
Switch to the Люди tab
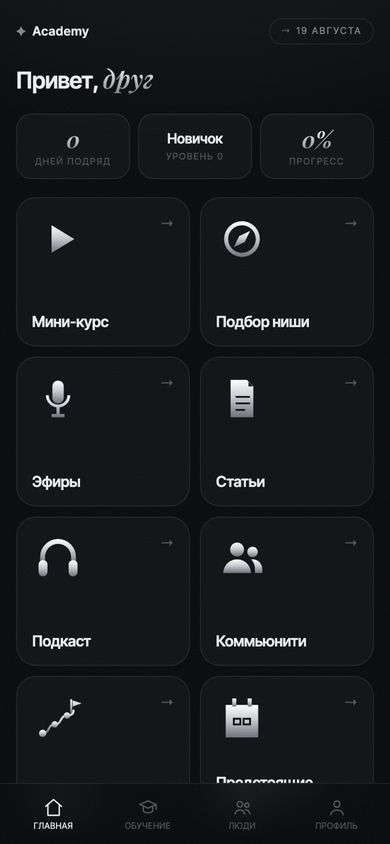click(x=242, y=814)
